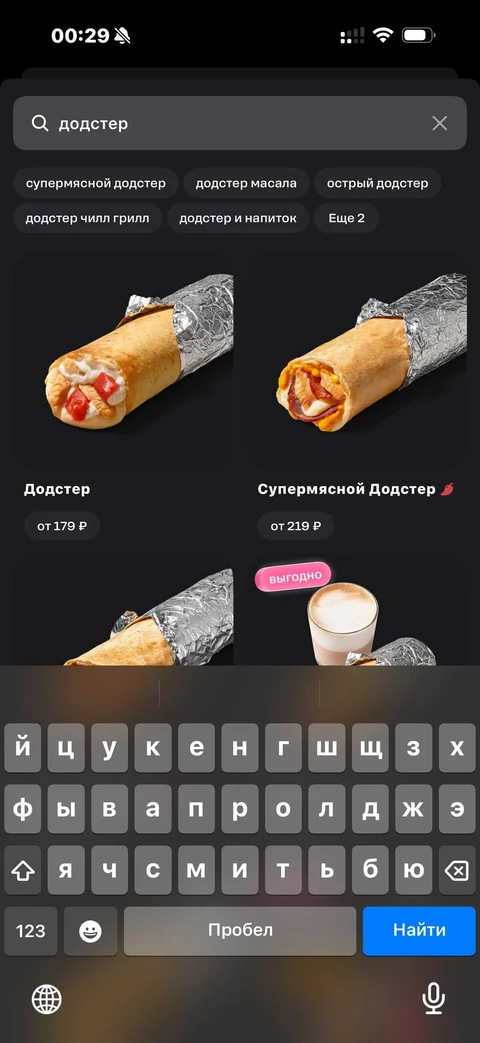Start voice dictation with the microphone
The image size is (480, 1043).
[433, 999]
